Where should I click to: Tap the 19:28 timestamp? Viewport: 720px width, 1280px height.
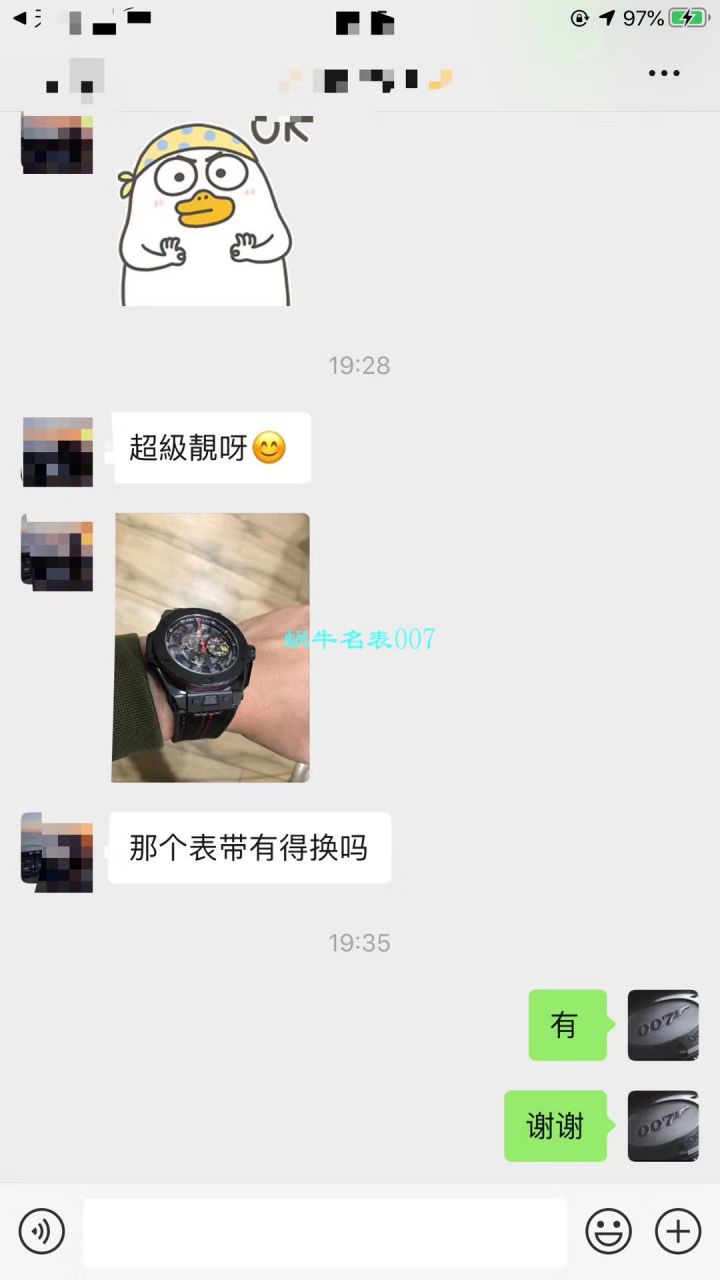click(359, 365)
